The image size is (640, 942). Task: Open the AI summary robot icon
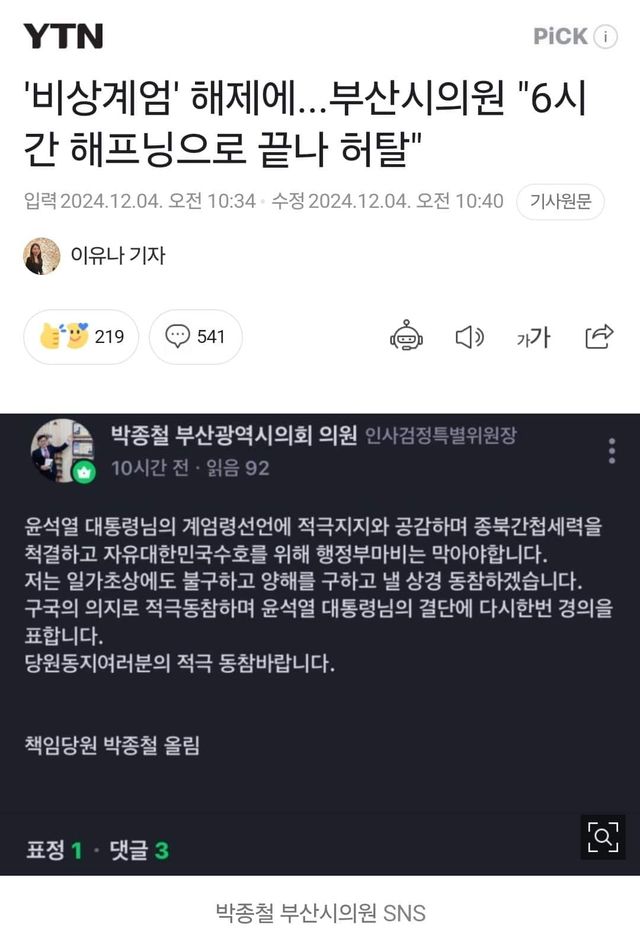tap(406, 337)
